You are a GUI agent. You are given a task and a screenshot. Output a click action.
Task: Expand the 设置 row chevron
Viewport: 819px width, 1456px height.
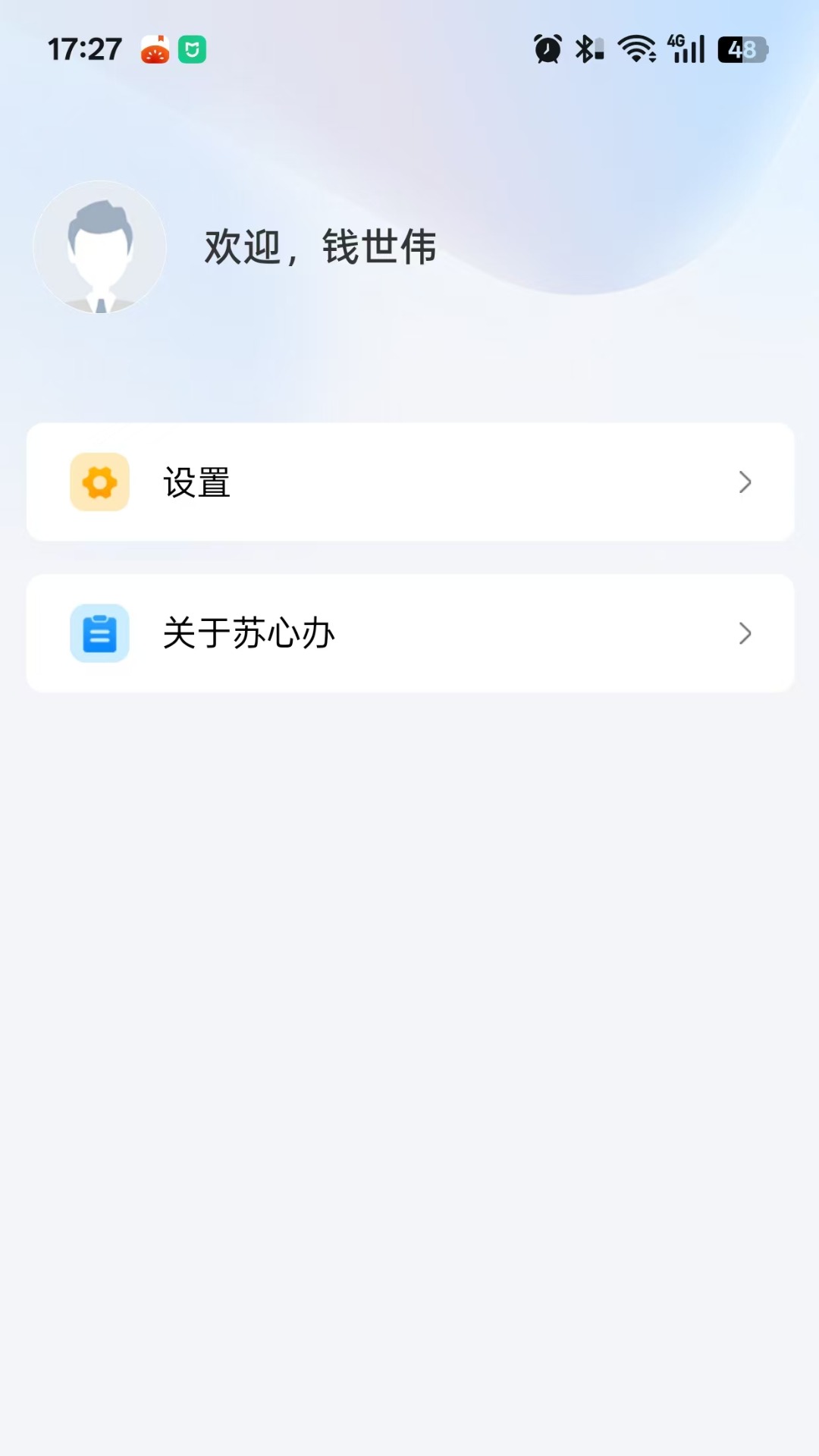click(x=745, y=482)
